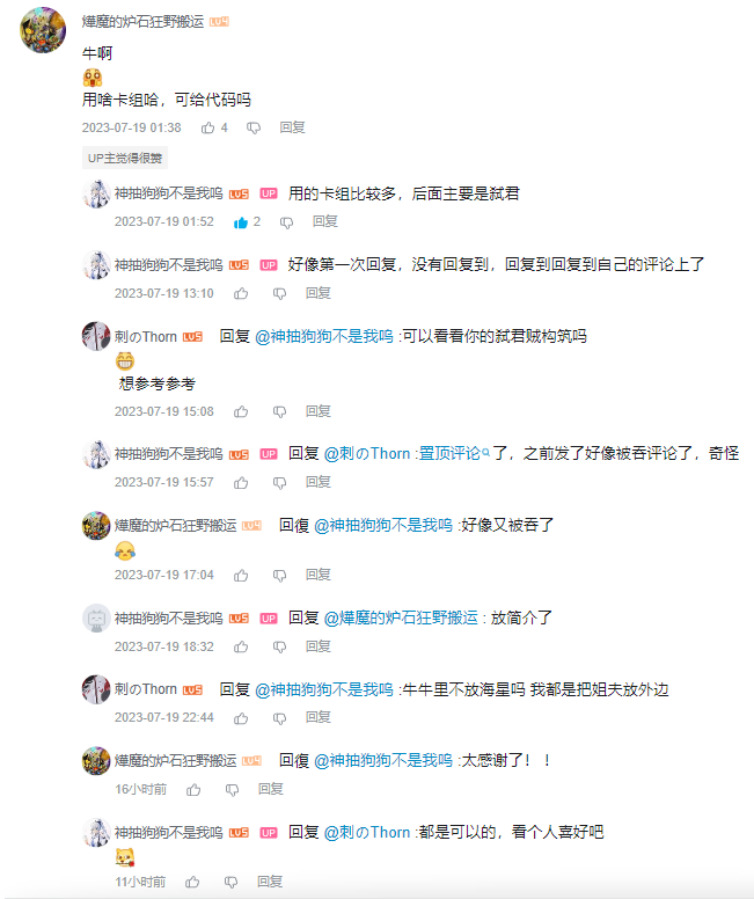Reply to the comment posted at 01:38
This screenshot has width=754, height=899.
click(292, 128)
